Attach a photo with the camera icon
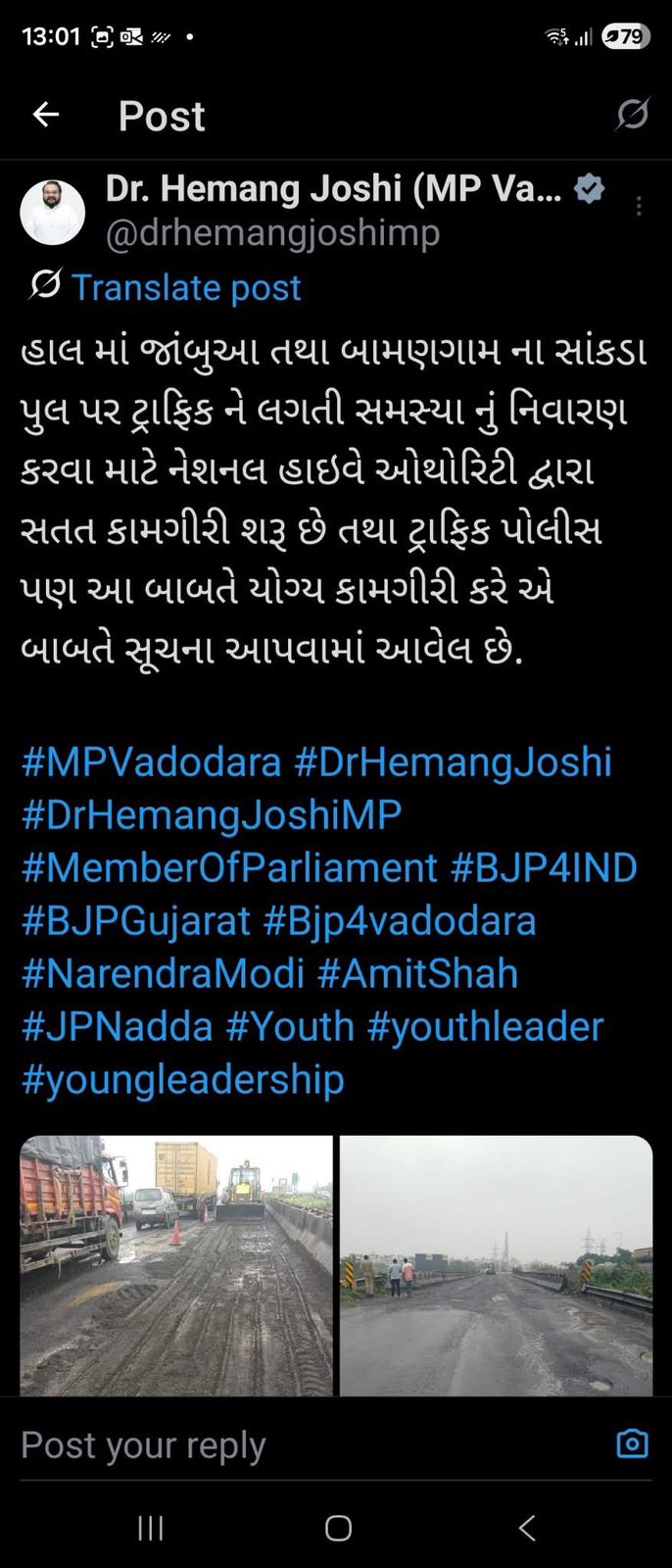This screenshot has width=672, height=1568. (632, 1444)
